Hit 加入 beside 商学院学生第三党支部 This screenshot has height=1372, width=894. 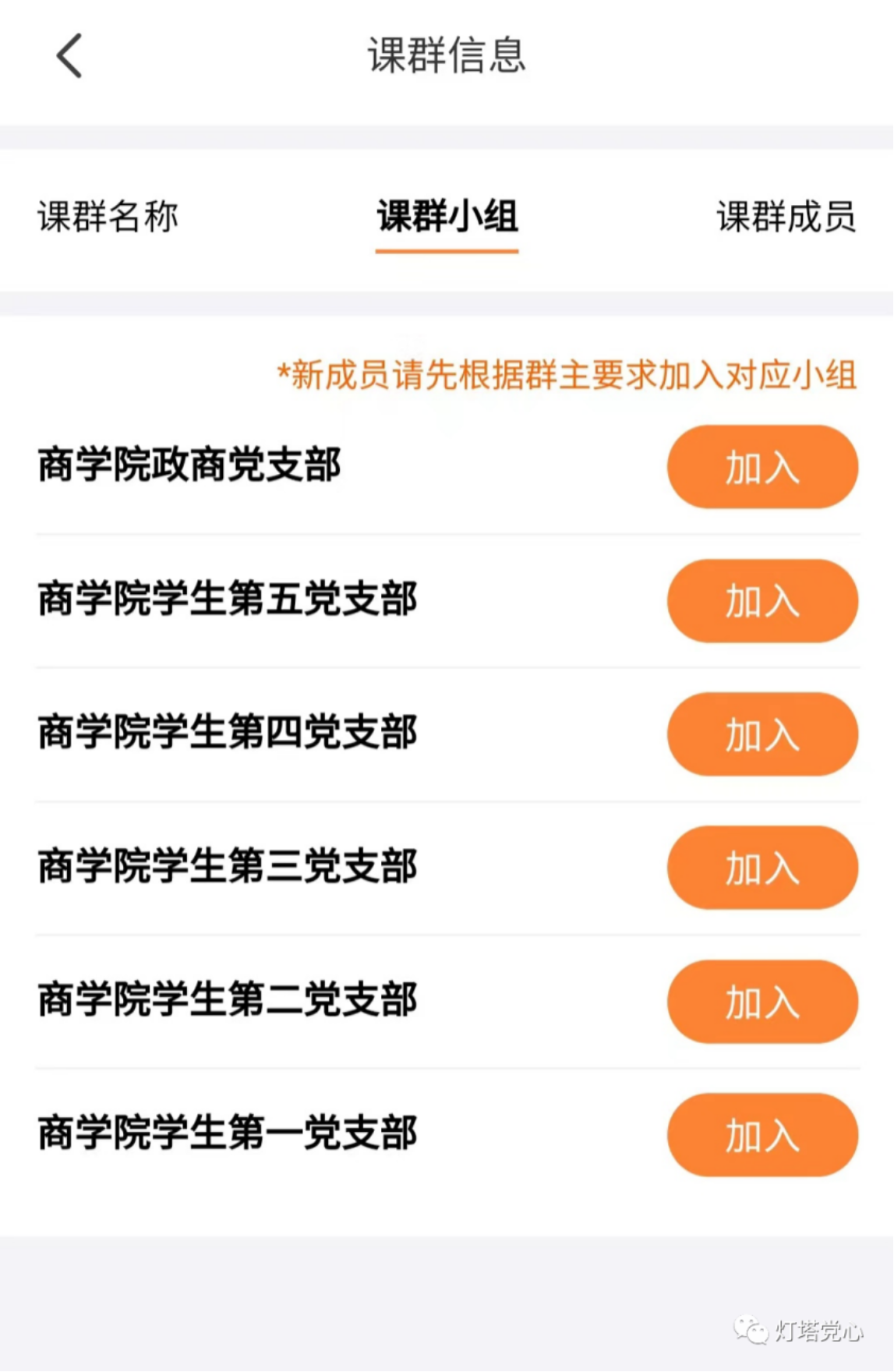click(762, 868)
